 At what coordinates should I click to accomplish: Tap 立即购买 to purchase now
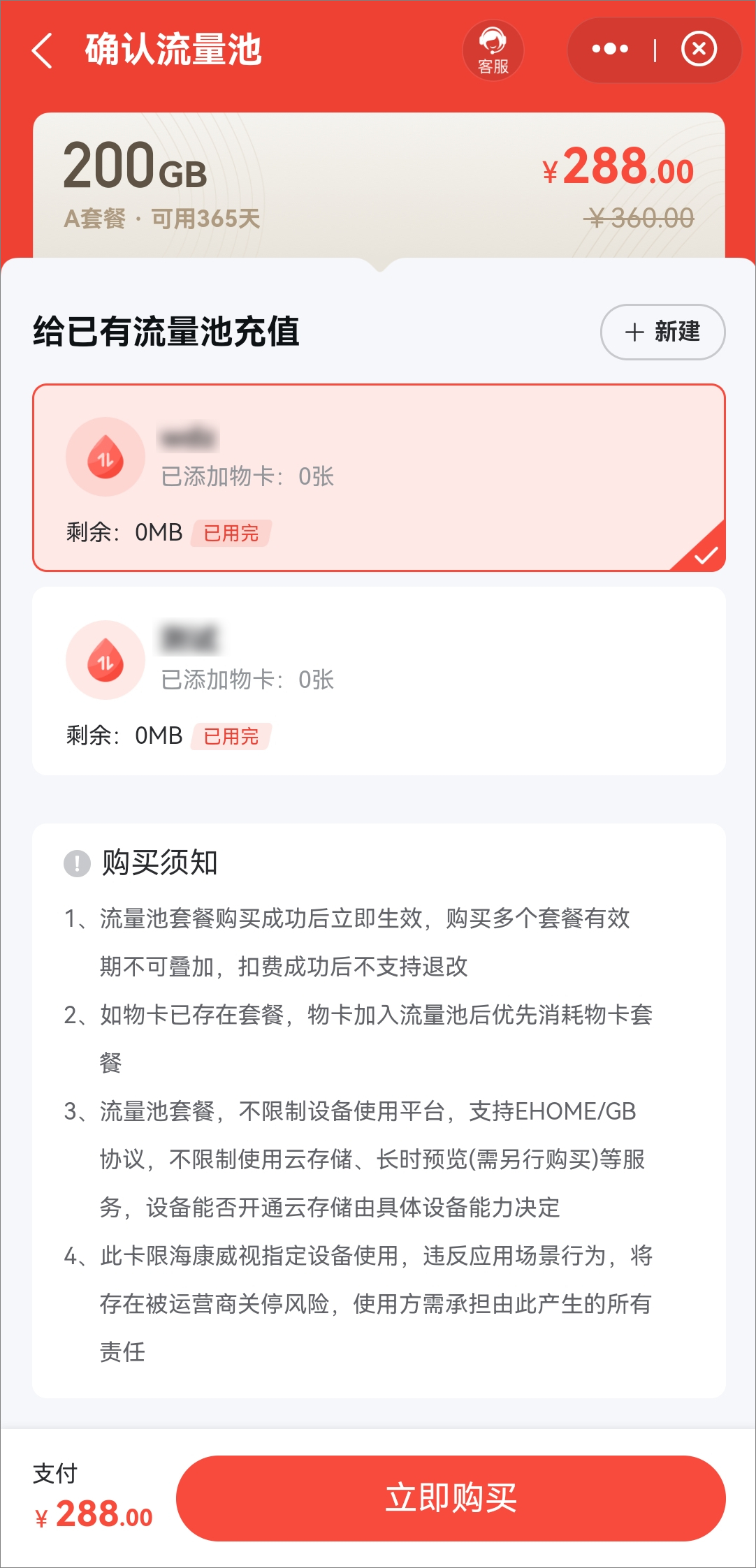(x=451, y=1497)
